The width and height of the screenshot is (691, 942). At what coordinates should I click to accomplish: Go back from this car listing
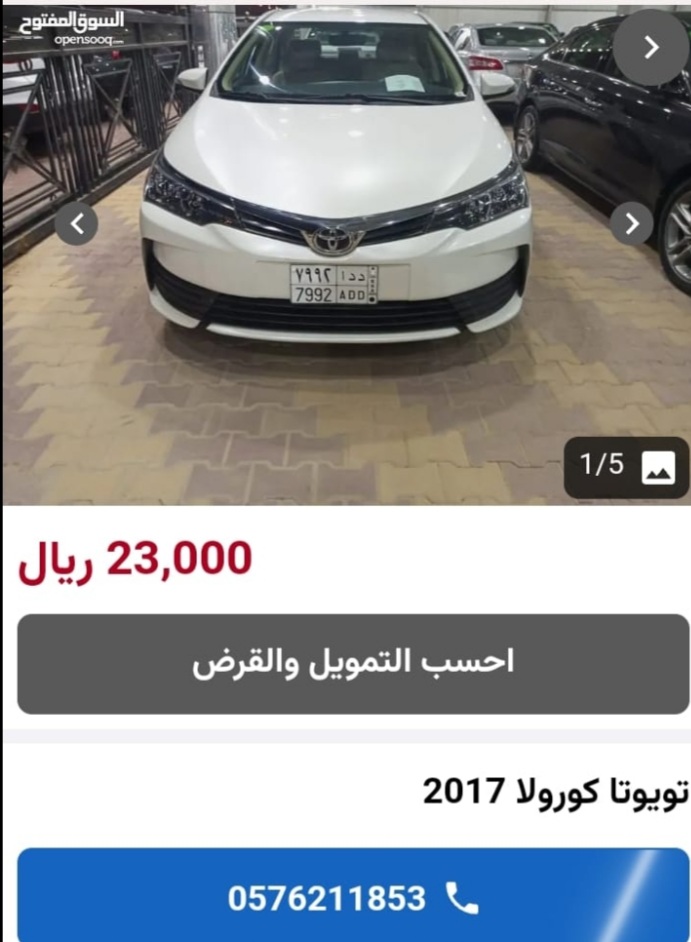tap(650, 47)
